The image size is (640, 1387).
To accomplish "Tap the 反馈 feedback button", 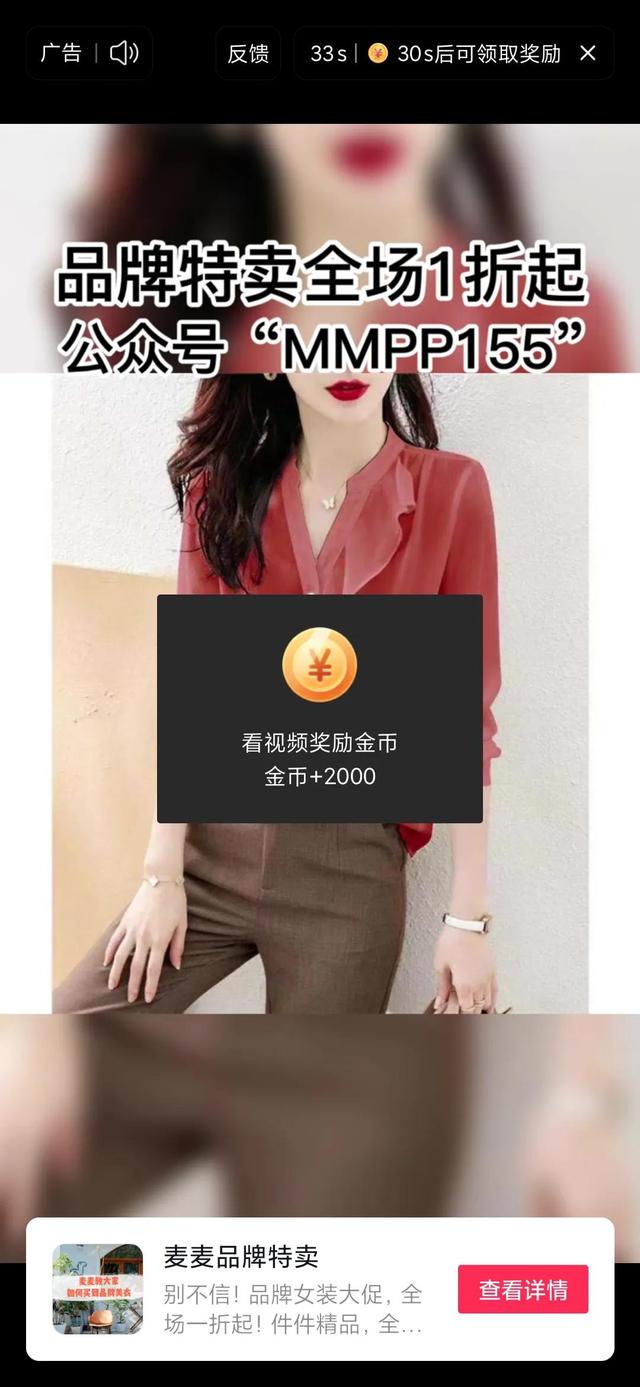I will click(x=248, y=53).
